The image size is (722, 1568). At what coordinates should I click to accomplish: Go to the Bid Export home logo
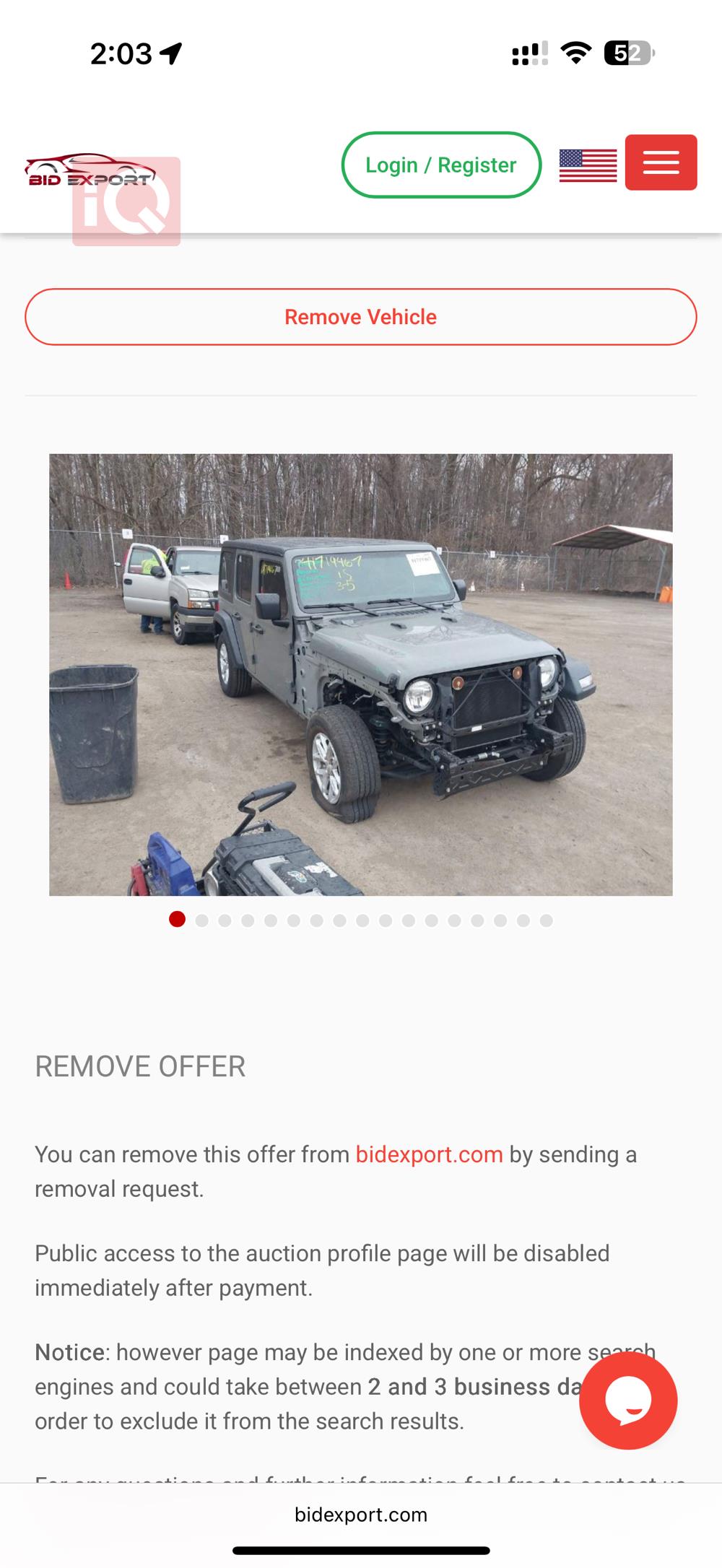(x=90, y=171)
